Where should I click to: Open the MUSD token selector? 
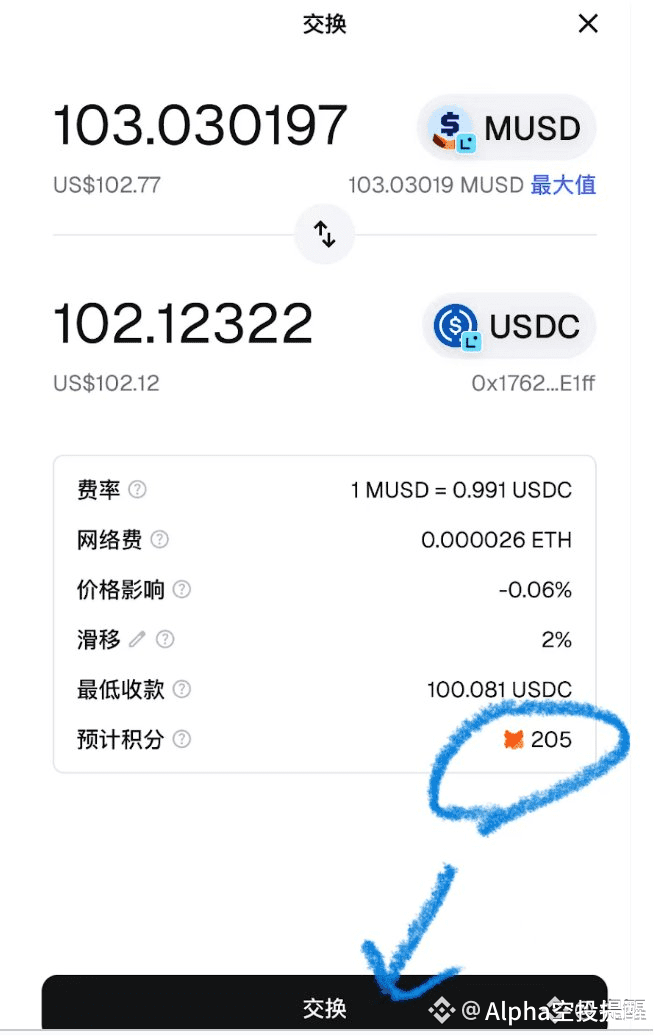[507, 129]
